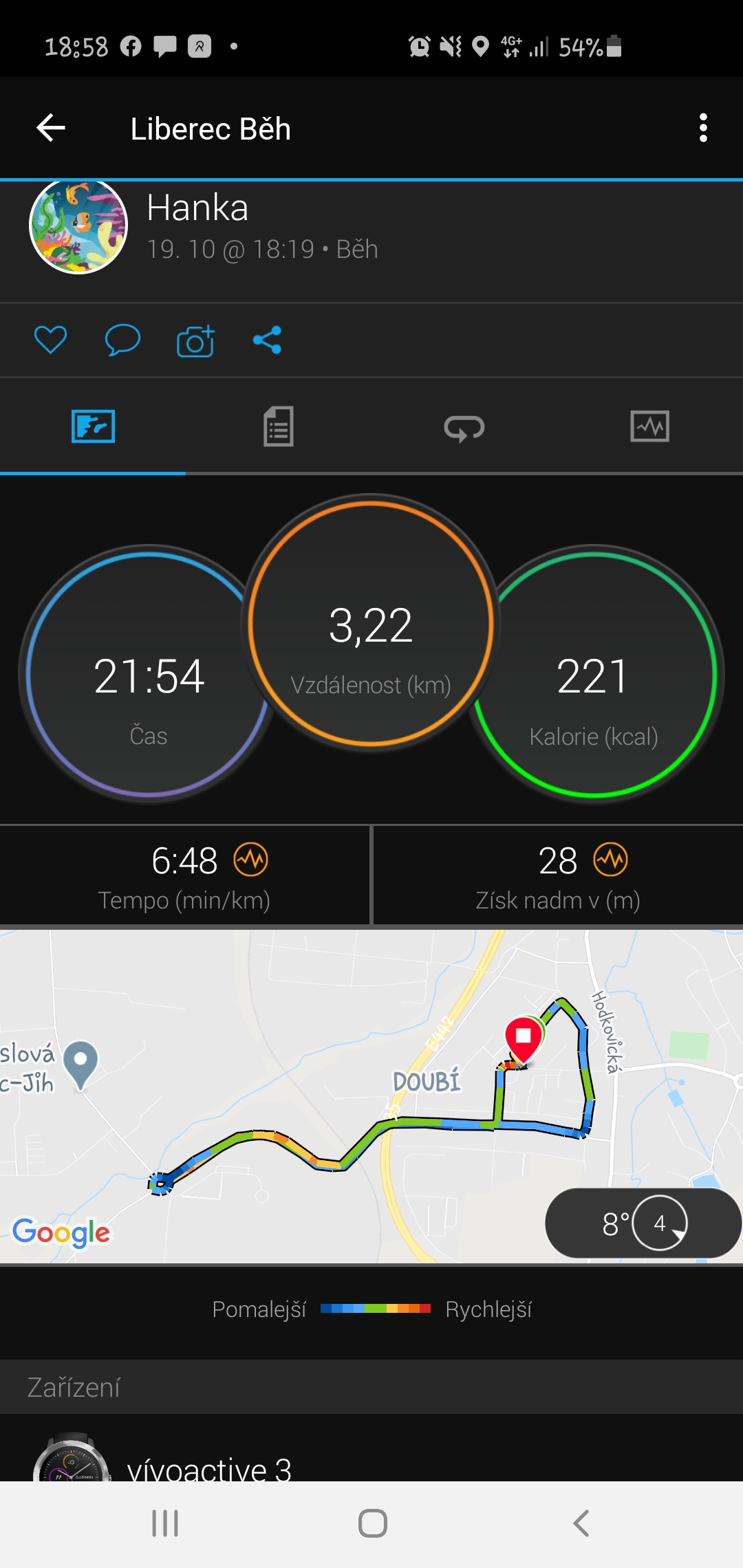Open recent apps from the navigation bar

(165, 1523)
